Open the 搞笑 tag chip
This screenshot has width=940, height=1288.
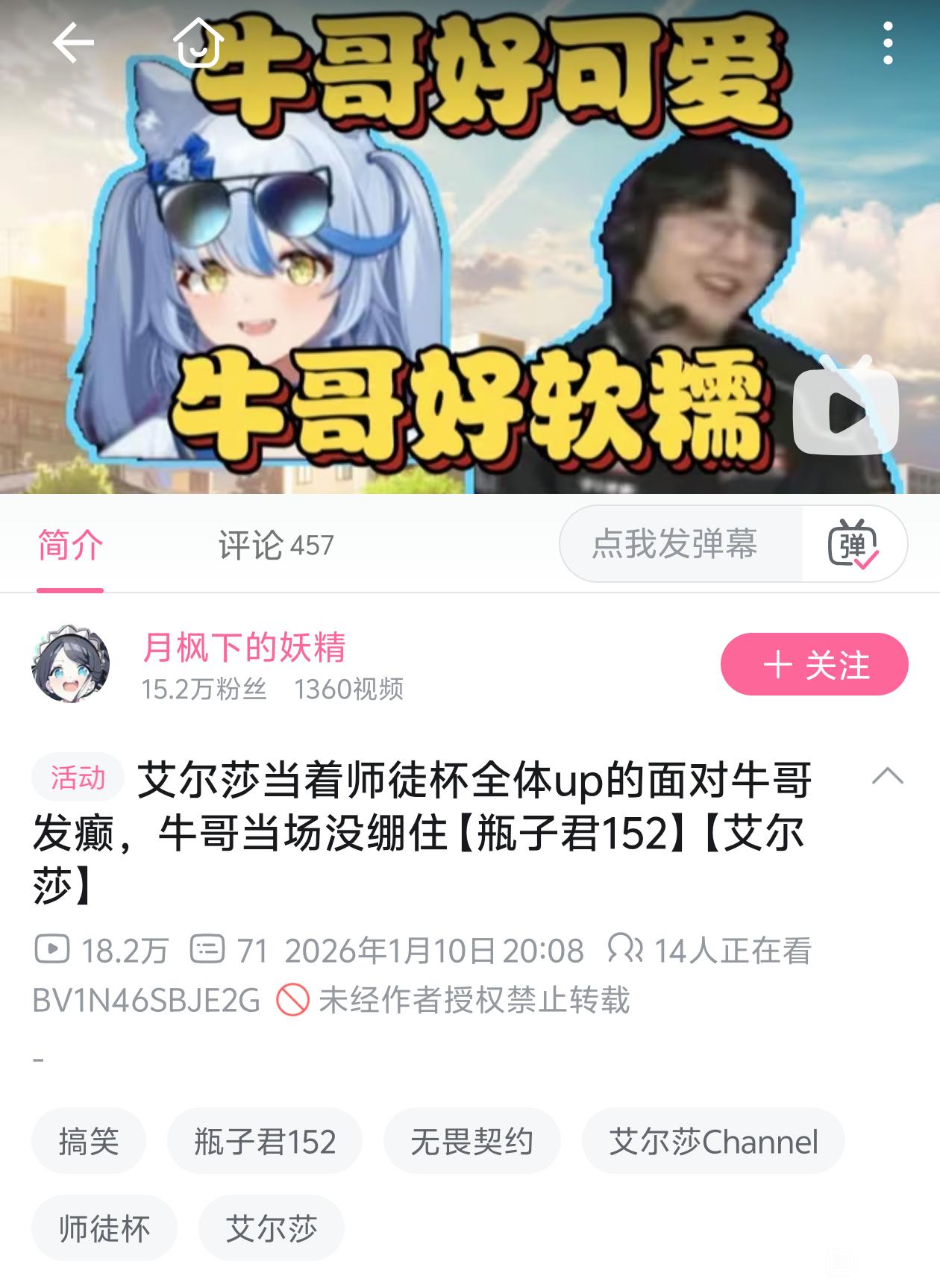89,1141
